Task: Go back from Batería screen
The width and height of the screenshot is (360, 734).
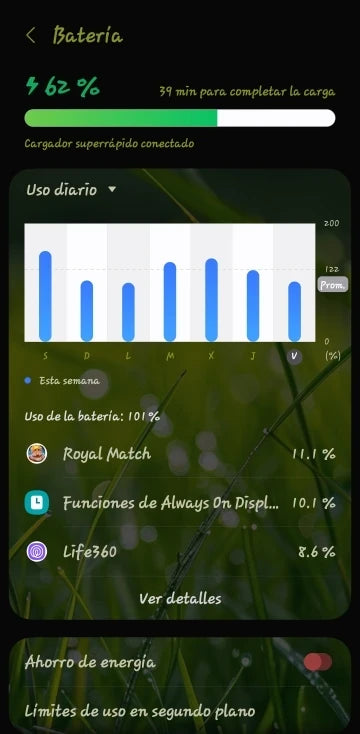Action: pos(31,36)
